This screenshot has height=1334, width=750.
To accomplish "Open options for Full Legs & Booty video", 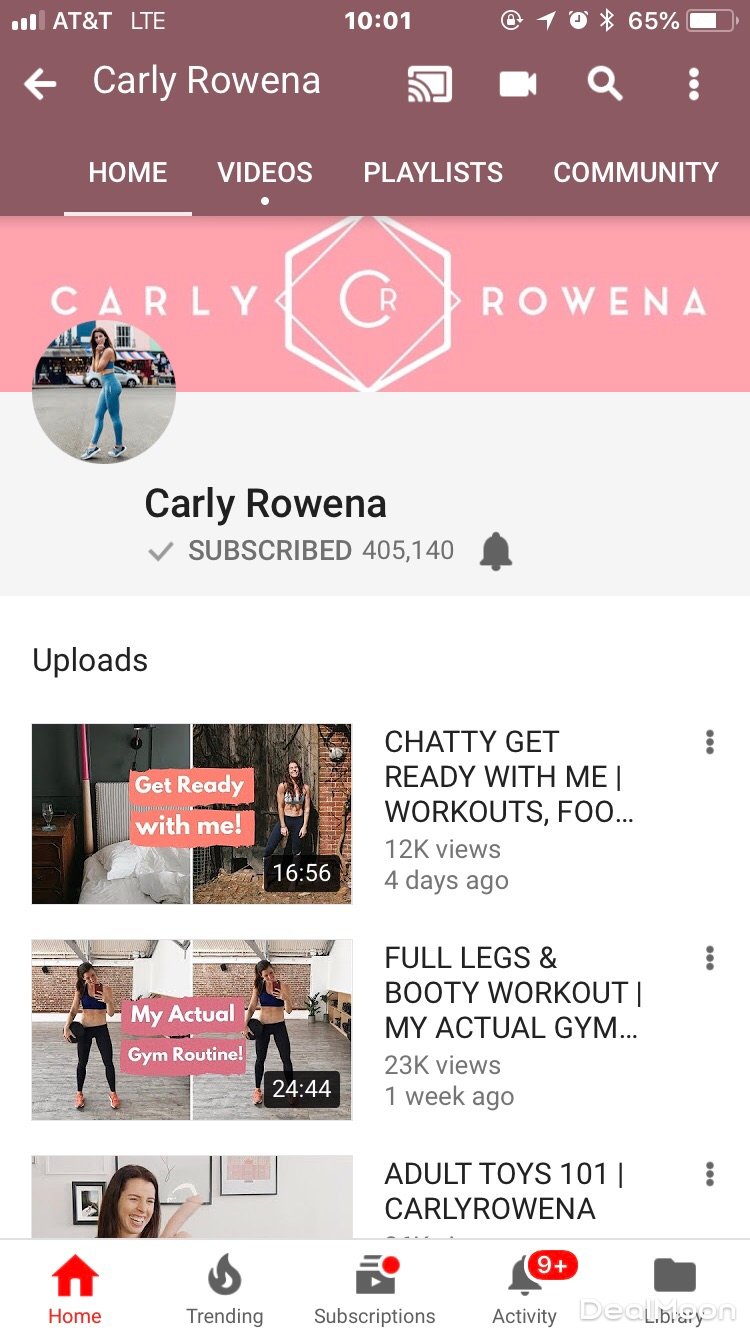I will 709,958.
